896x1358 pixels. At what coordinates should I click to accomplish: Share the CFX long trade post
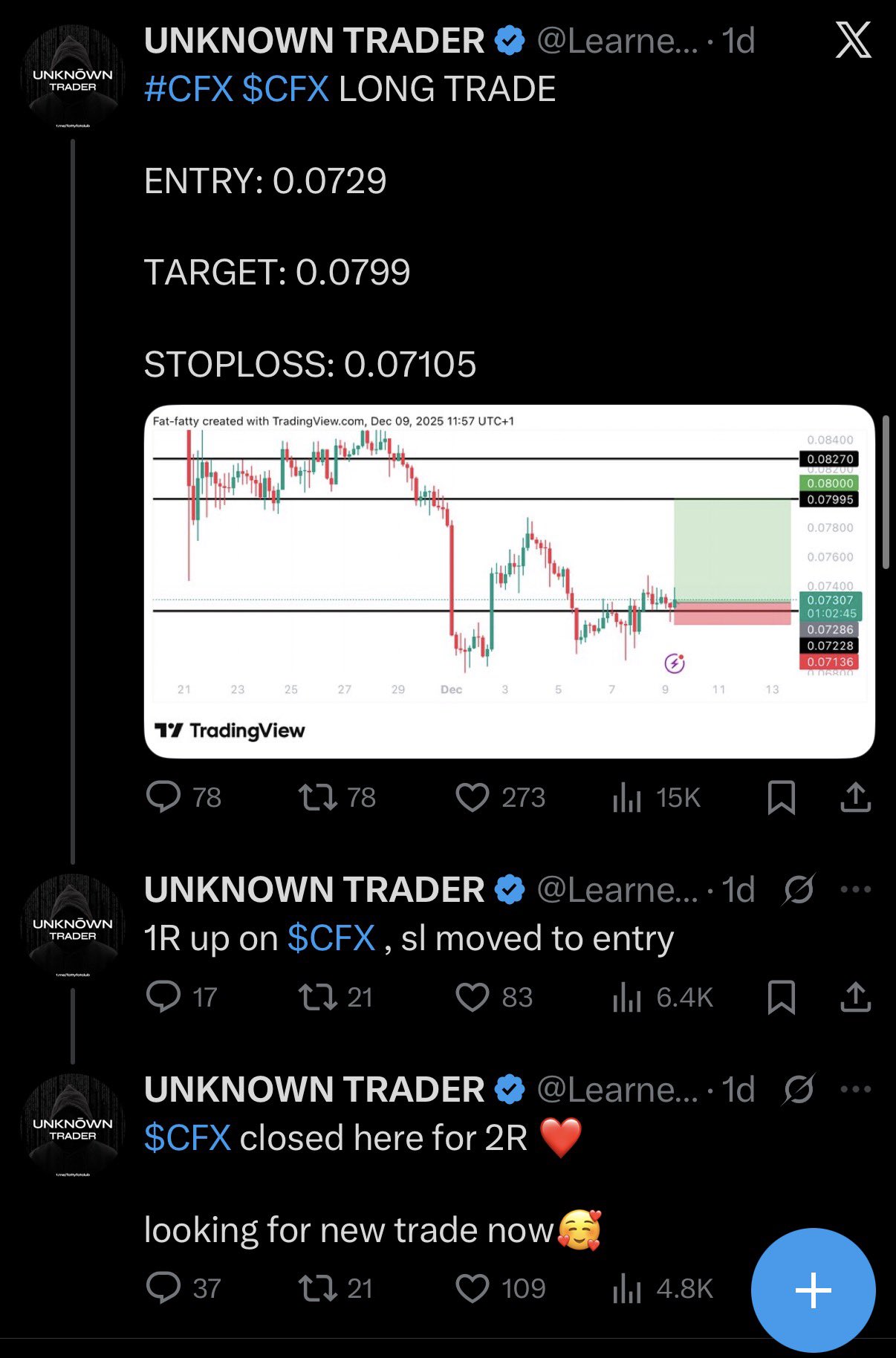click(855, 797)
